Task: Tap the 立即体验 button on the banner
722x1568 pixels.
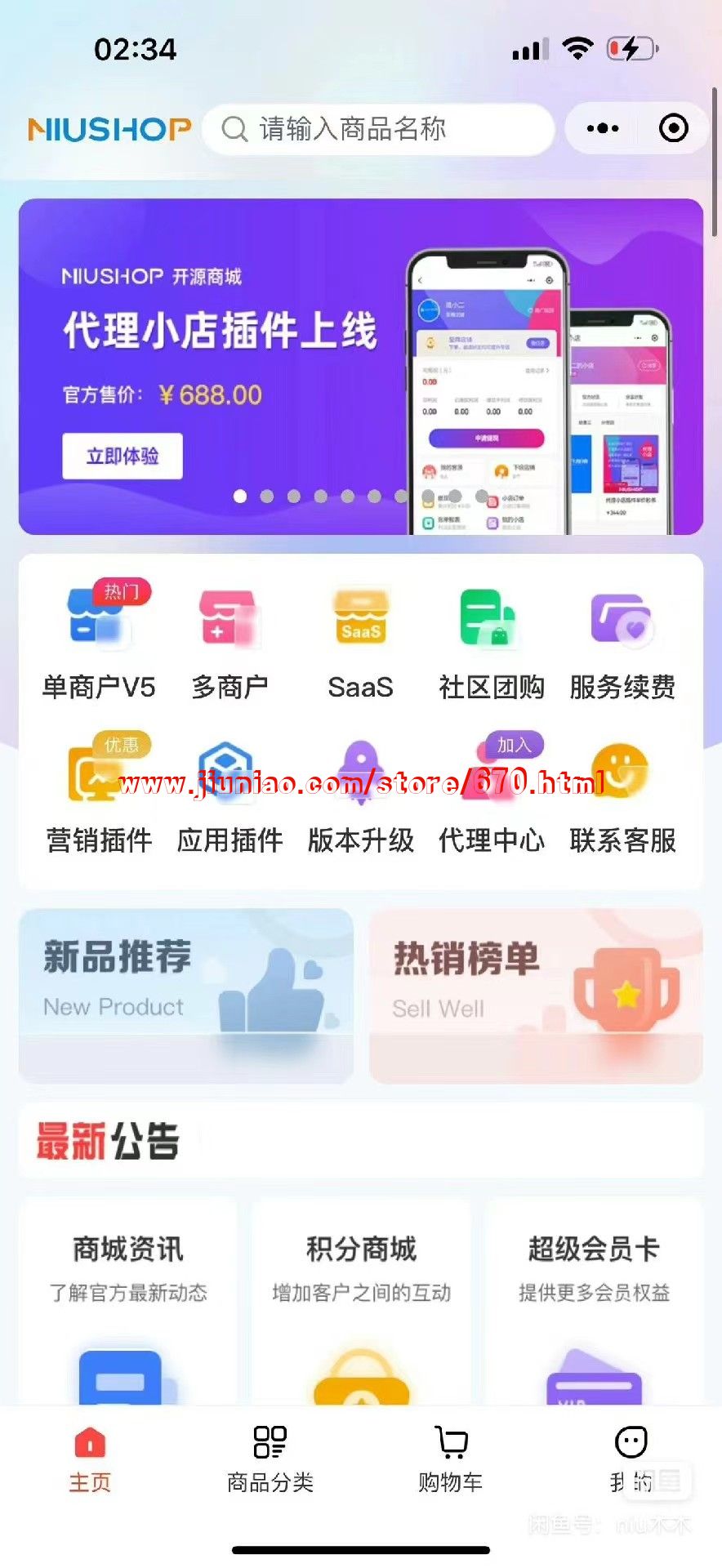Action: [123, 456]
